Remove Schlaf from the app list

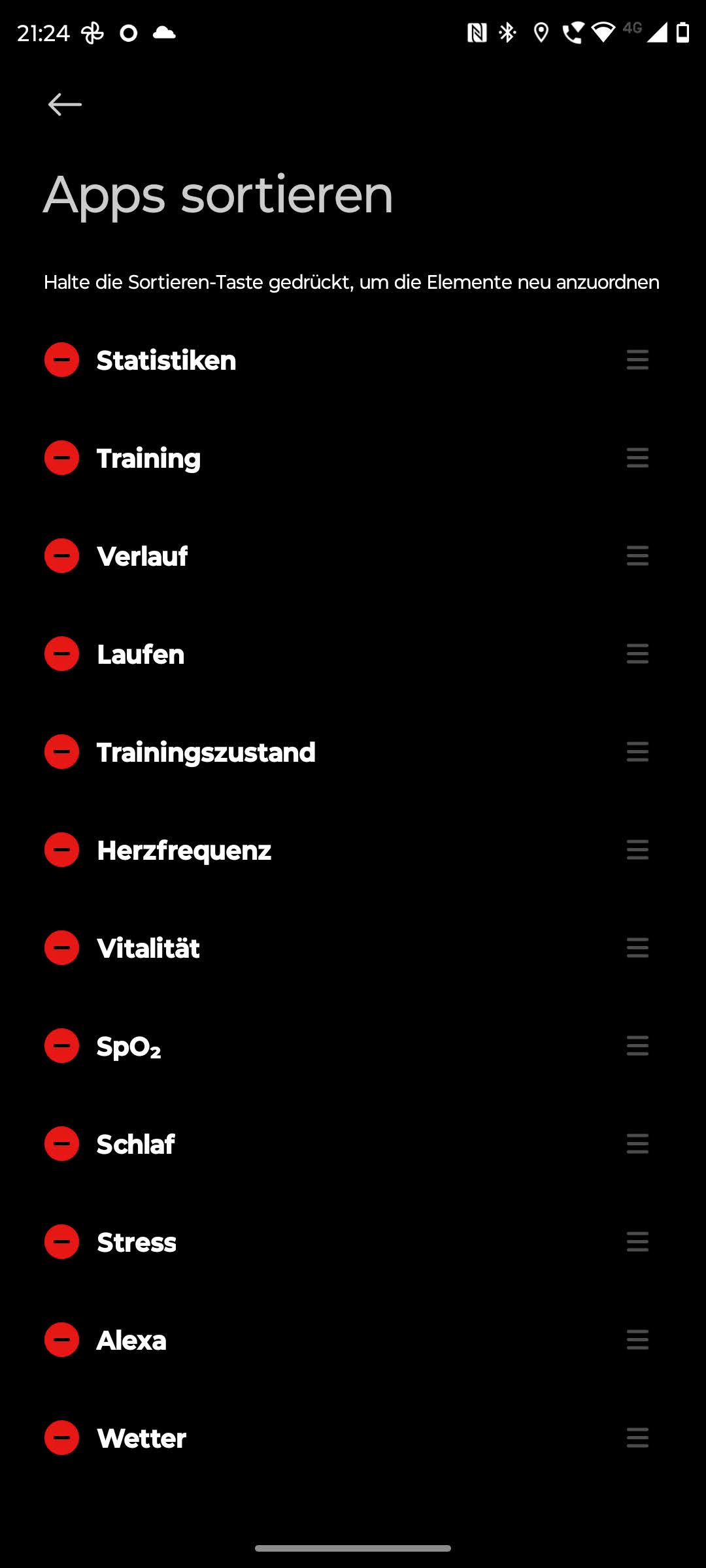[62, 1144]
